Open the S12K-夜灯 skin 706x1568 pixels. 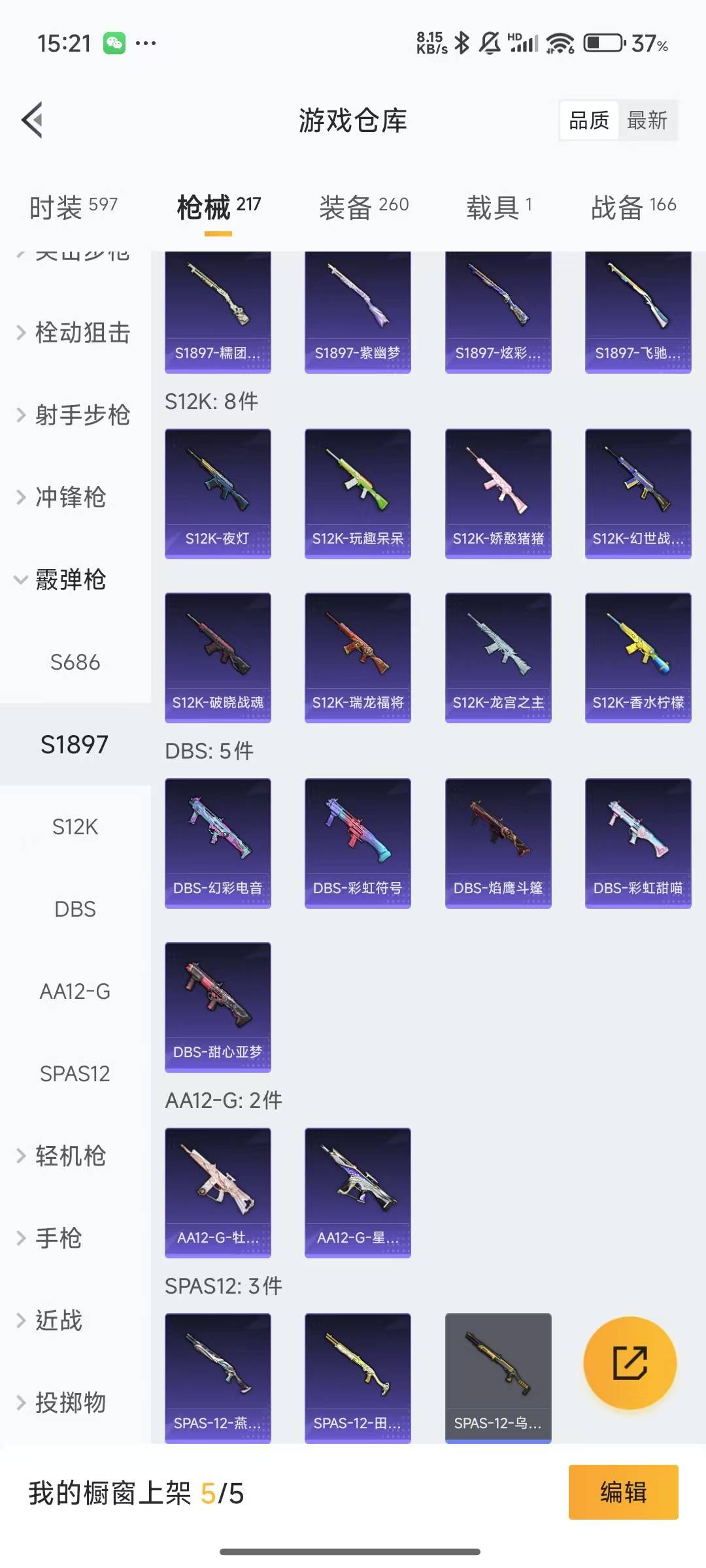click(218, 493)
